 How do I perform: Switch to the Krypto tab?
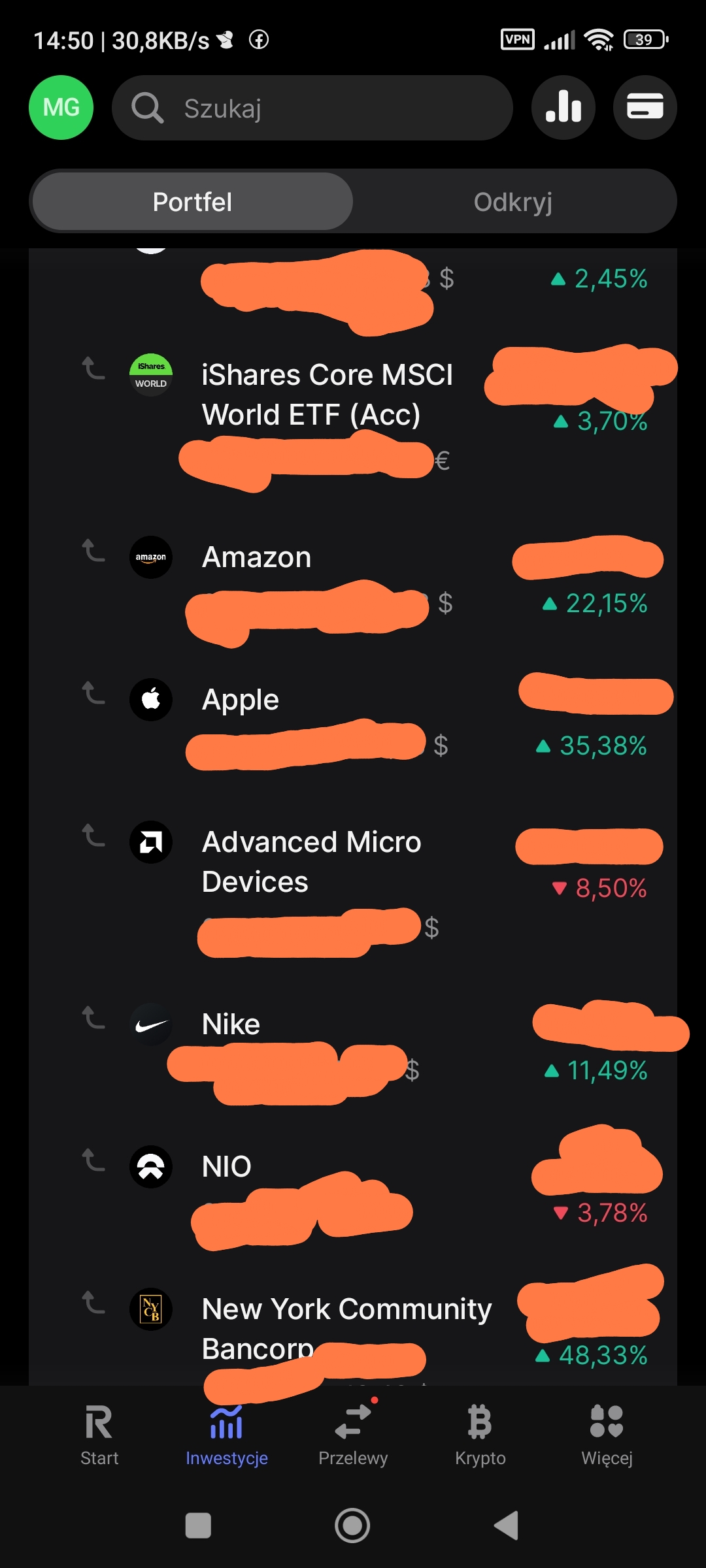pos(480,1435)
